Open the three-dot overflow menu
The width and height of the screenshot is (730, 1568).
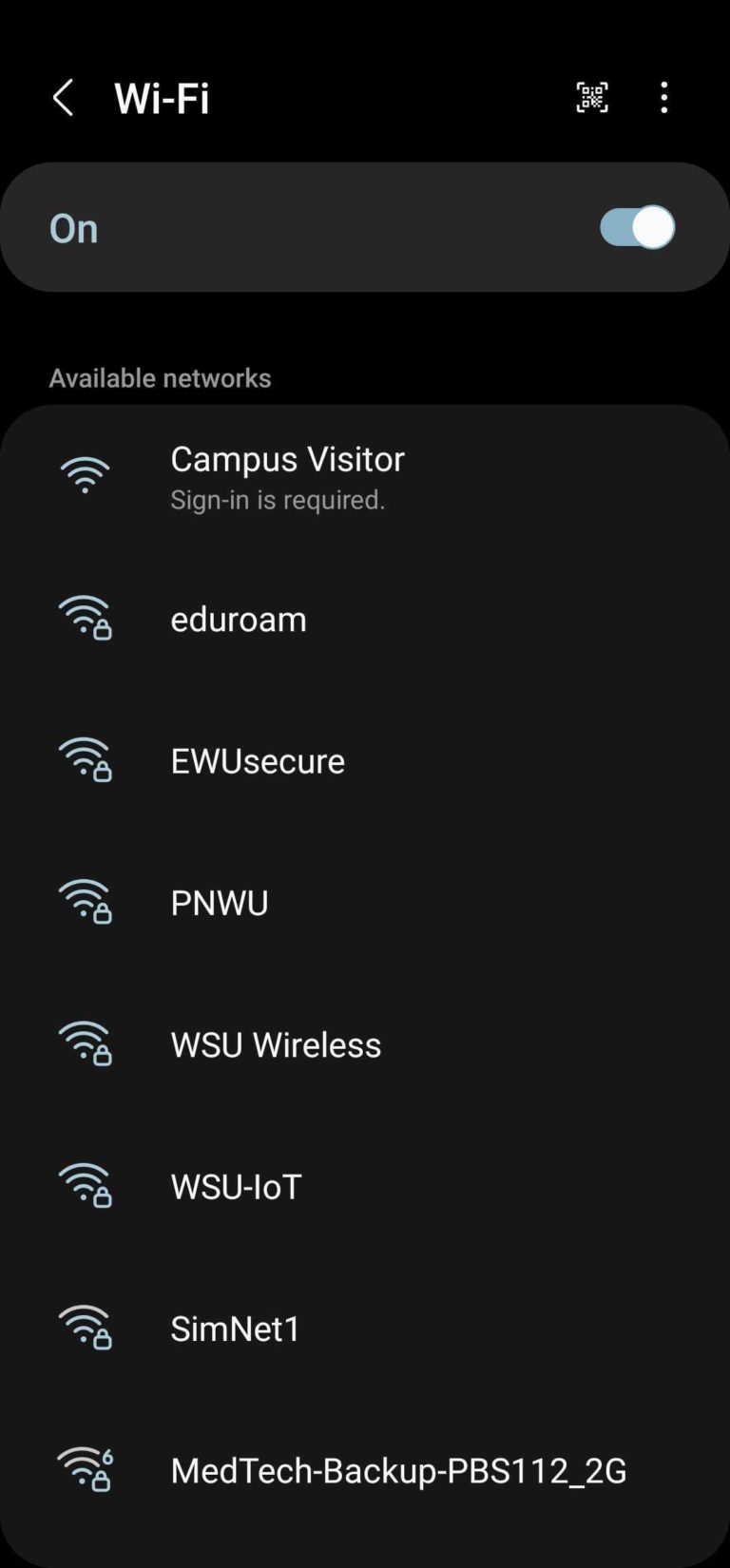point(663,97)
